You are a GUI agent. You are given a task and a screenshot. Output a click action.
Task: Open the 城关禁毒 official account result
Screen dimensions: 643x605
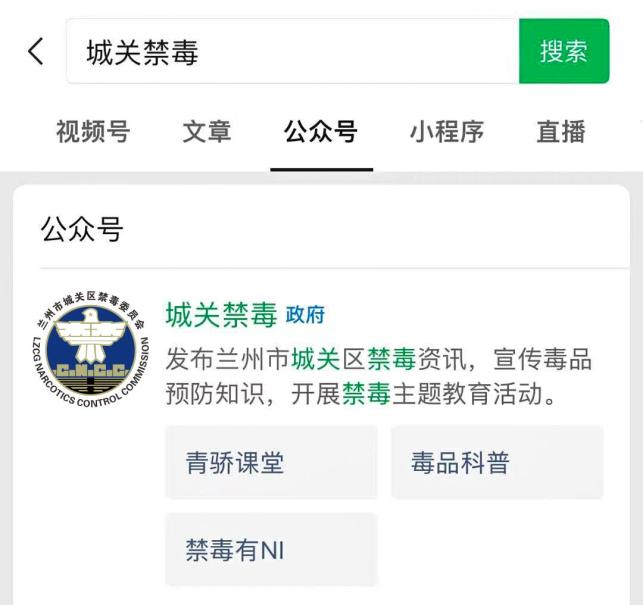(x=222, y=315)
